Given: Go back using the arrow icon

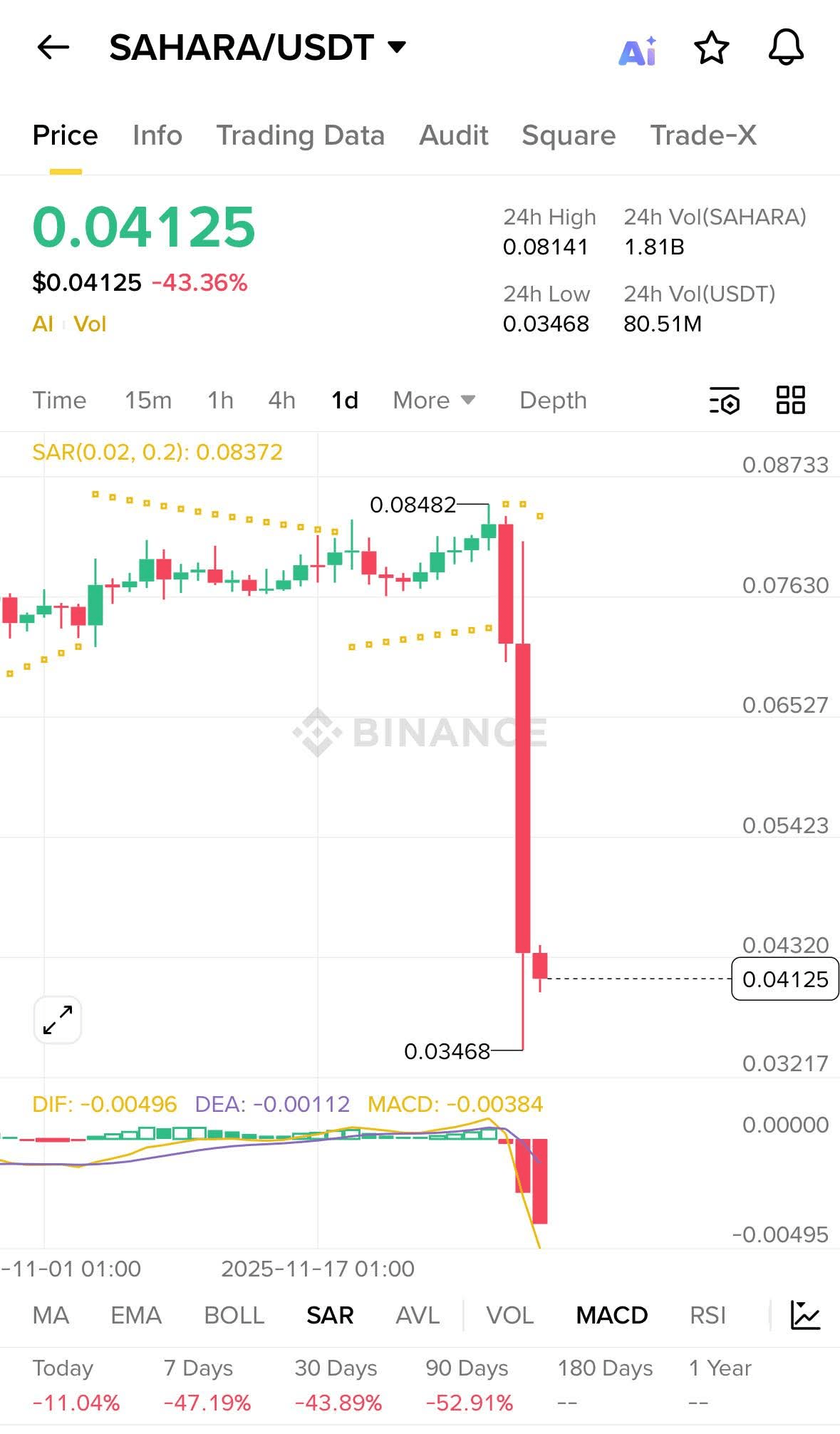Looking at the screenshot, I should (x=53, y=48).
